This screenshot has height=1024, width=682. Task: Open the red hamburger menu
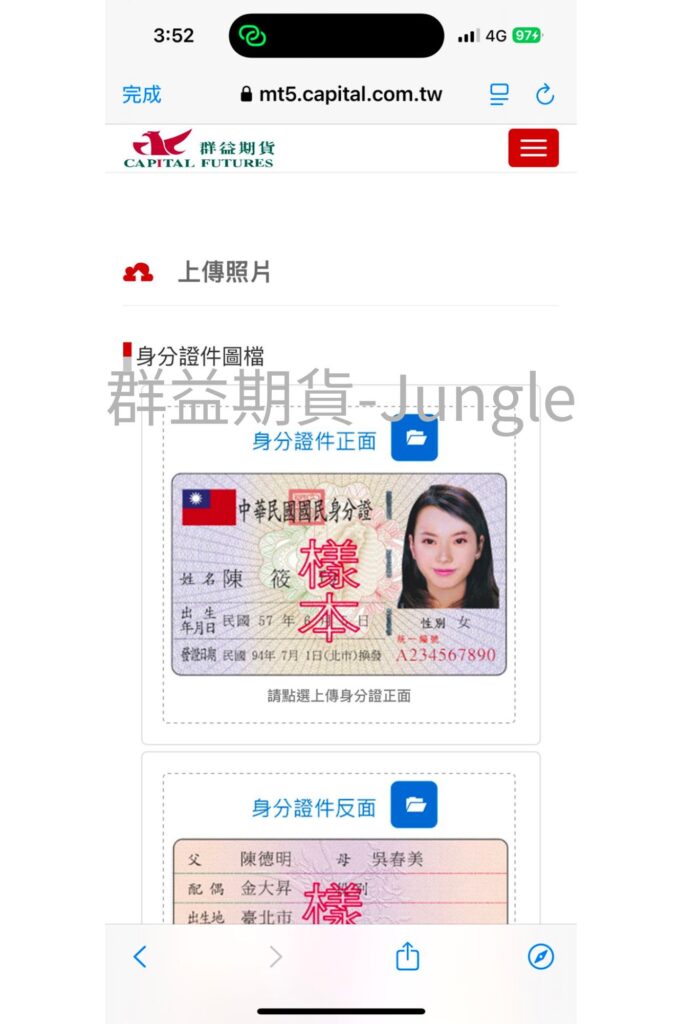[533, 148]
